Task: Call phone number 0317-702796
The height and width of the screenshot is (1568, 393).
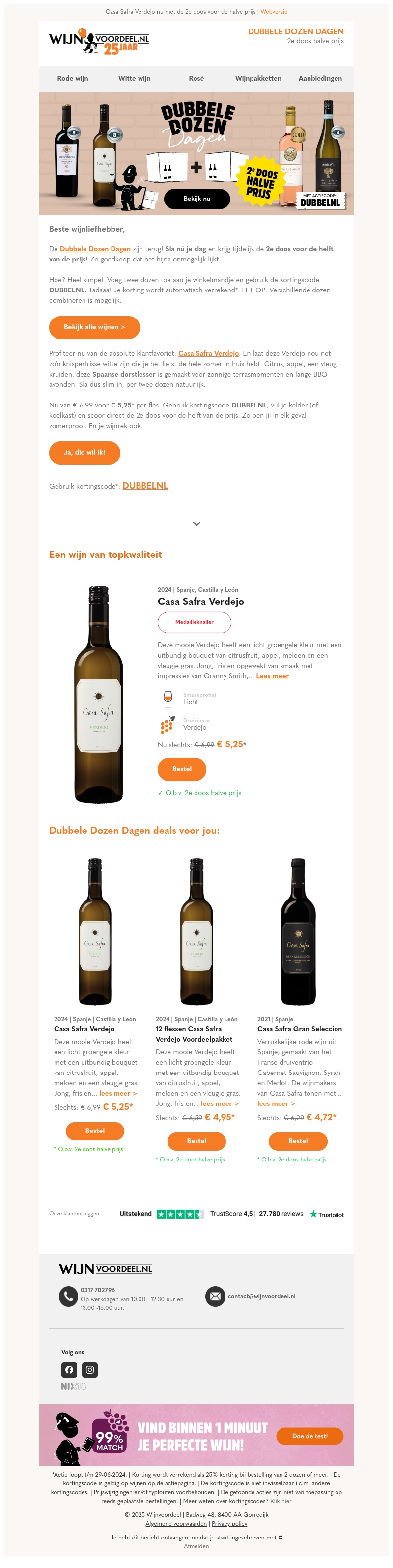Action: click(x=97, y=1290)
